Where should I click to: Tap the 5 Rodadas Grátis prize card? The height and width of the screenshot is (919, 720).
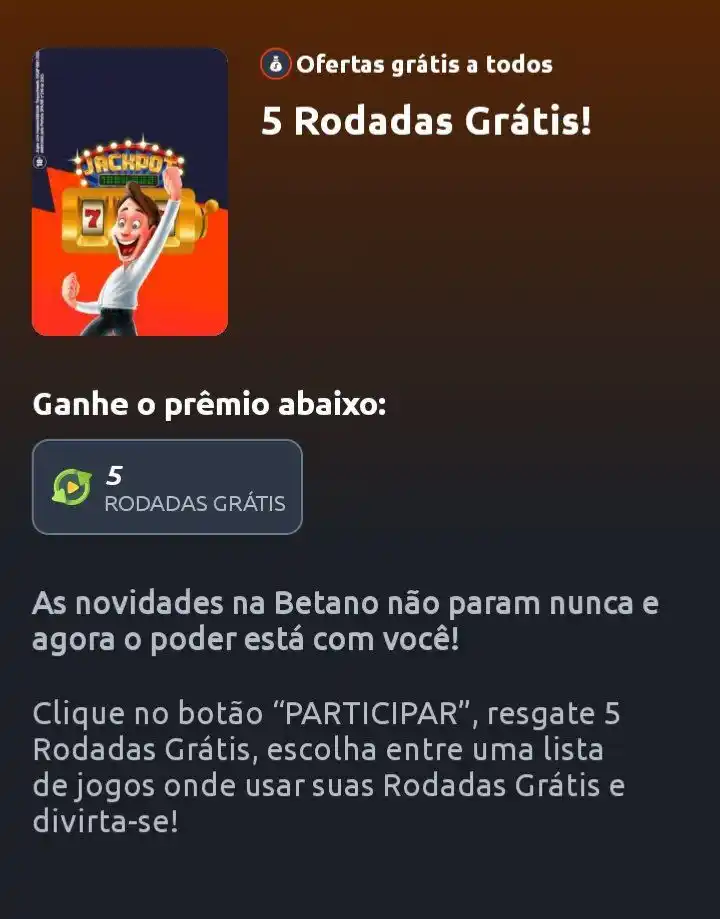167,487
